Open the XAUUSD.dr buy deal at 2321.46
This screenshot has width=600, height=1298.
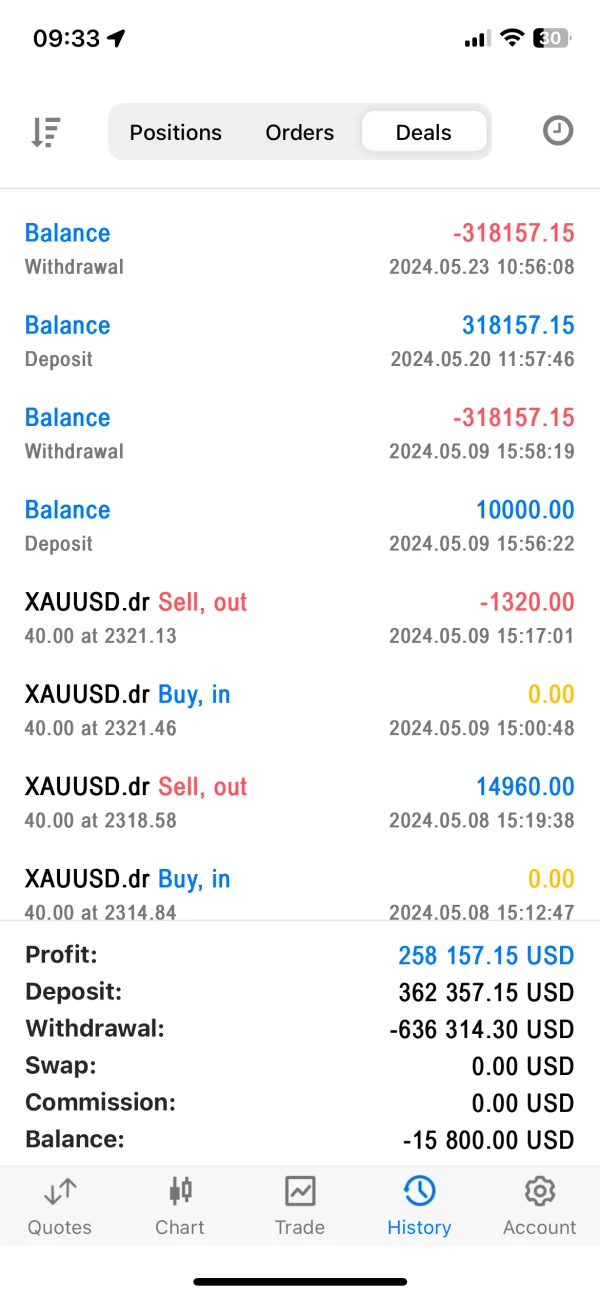pos(300,710)
